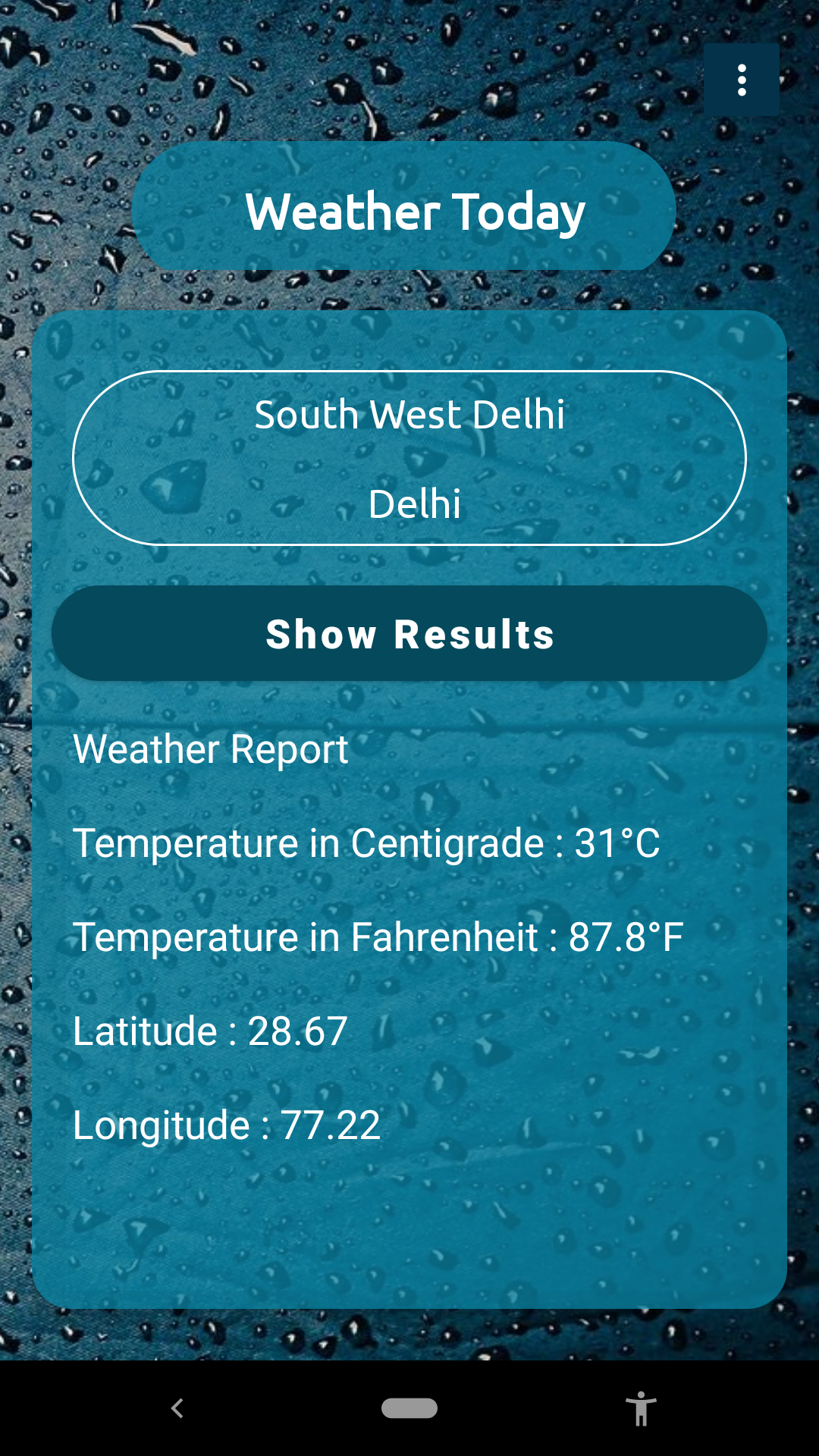Go back using the navigation bar arrow
Viewport: 819px width, 1456px height.
pyautogui.click(x=177, y=1408)
